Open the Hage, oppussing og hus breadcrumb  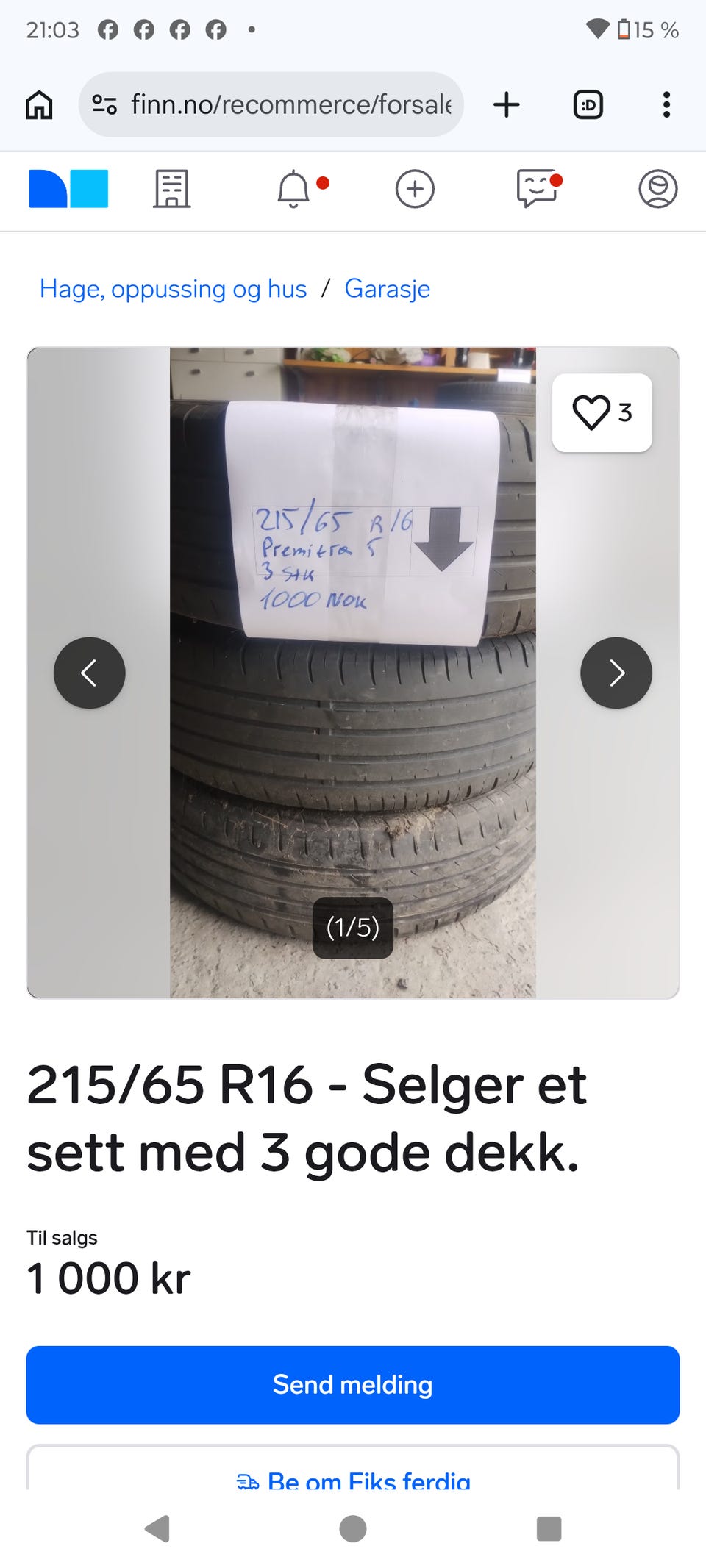(173, 289)
